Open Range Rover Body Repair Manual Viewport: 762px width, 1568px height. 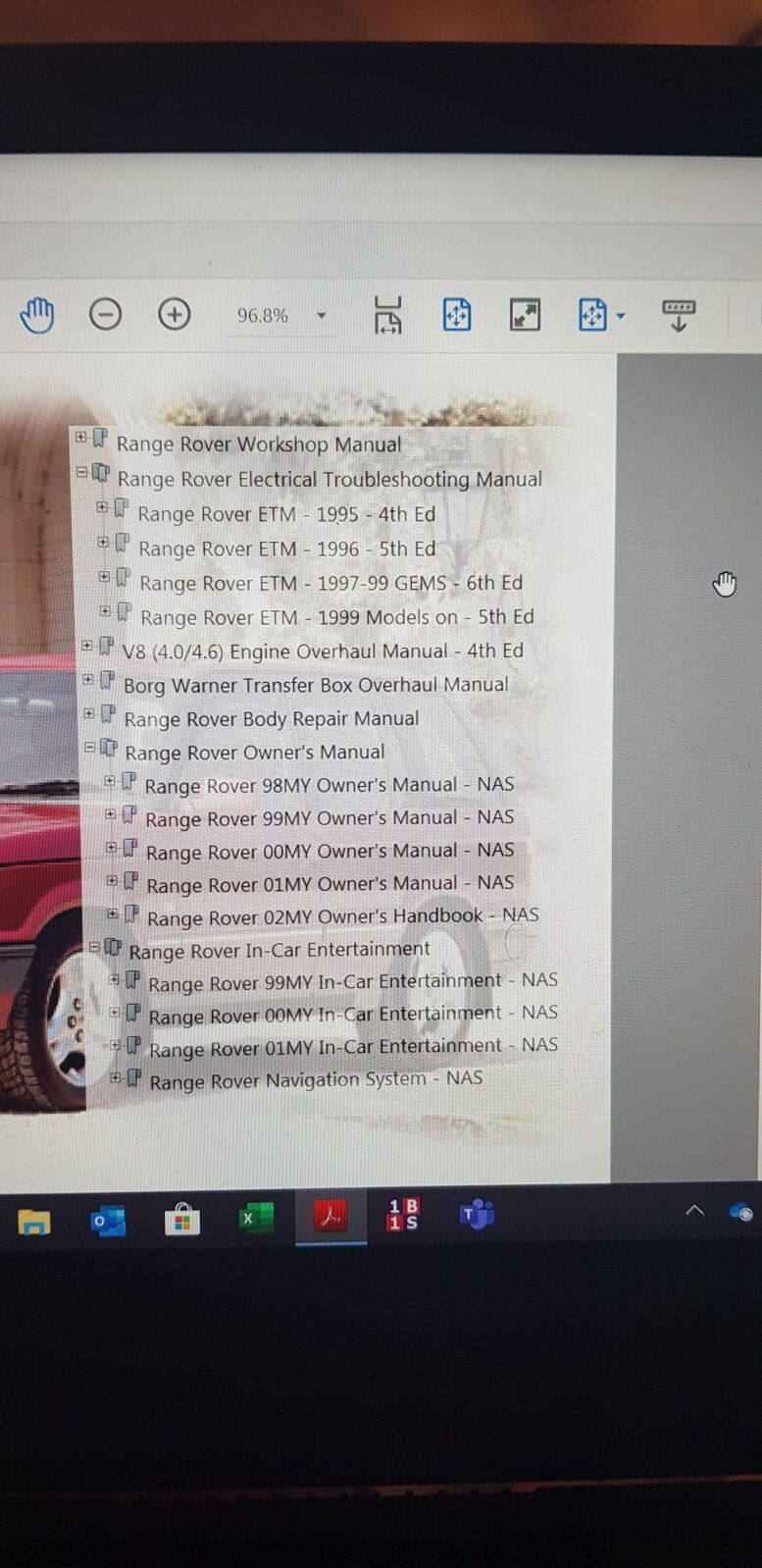[272, 719]
